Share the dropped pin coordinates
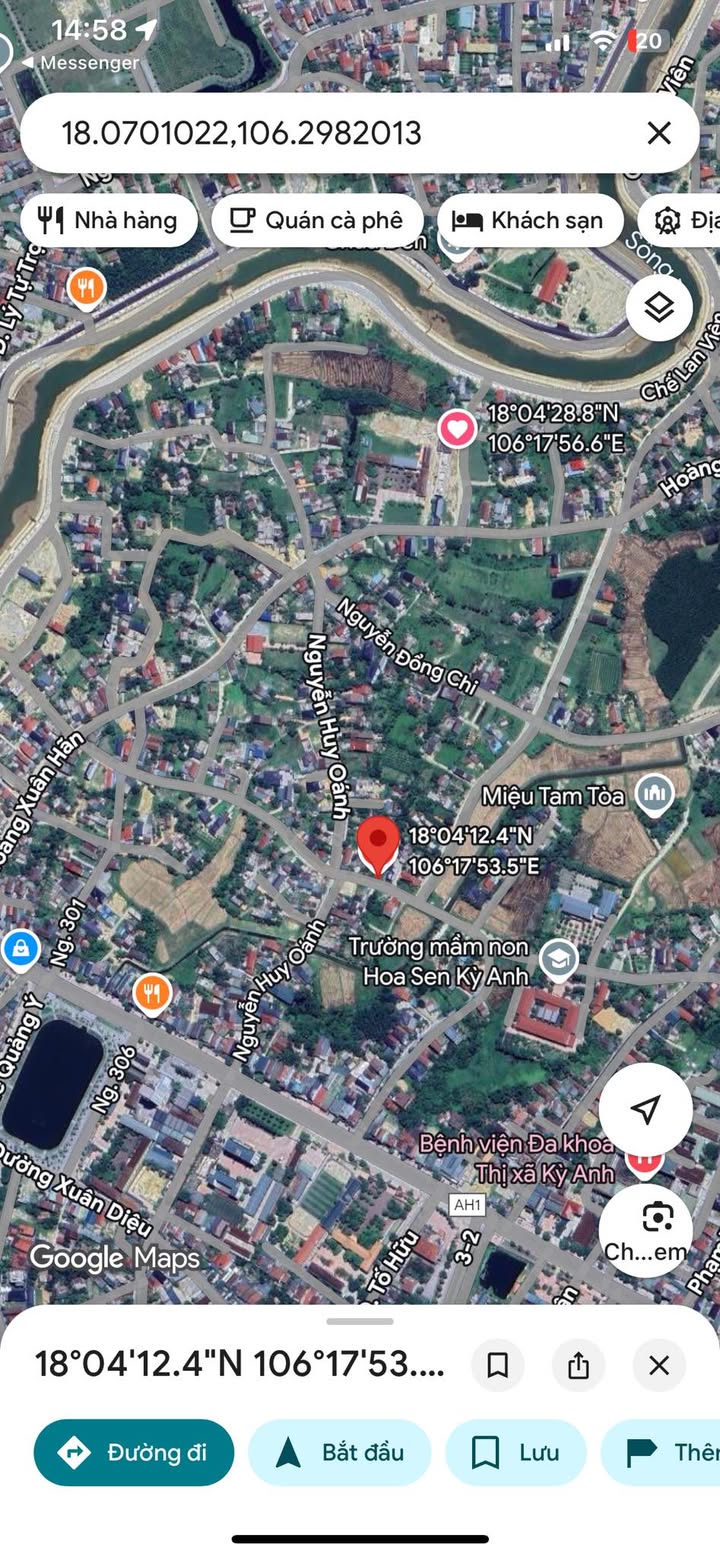Screen dimensions: 720x1557 pyautogui.click(x=578, y=1365)
